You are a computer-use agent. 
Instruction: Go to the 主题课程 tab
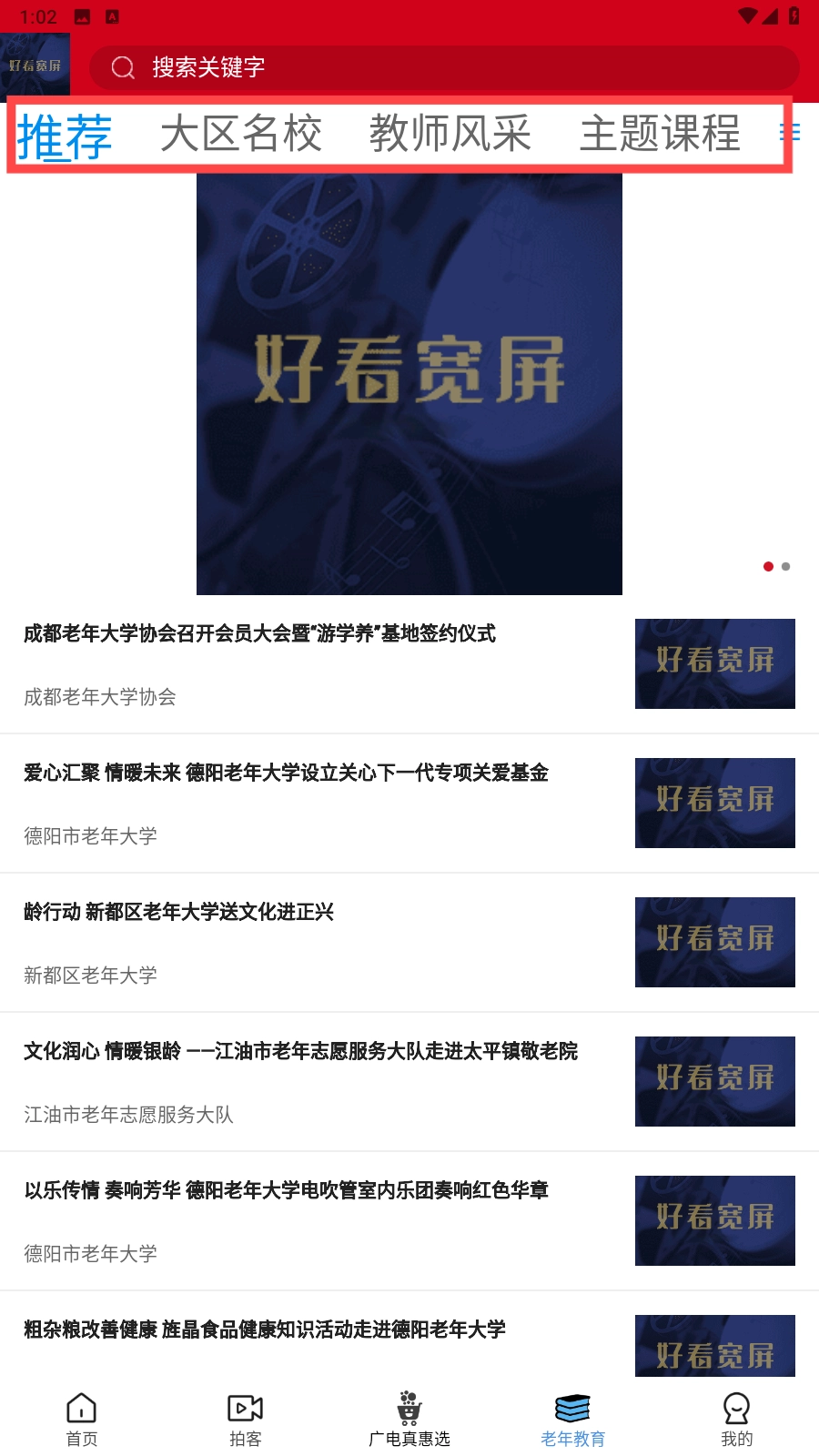[660, 135]
